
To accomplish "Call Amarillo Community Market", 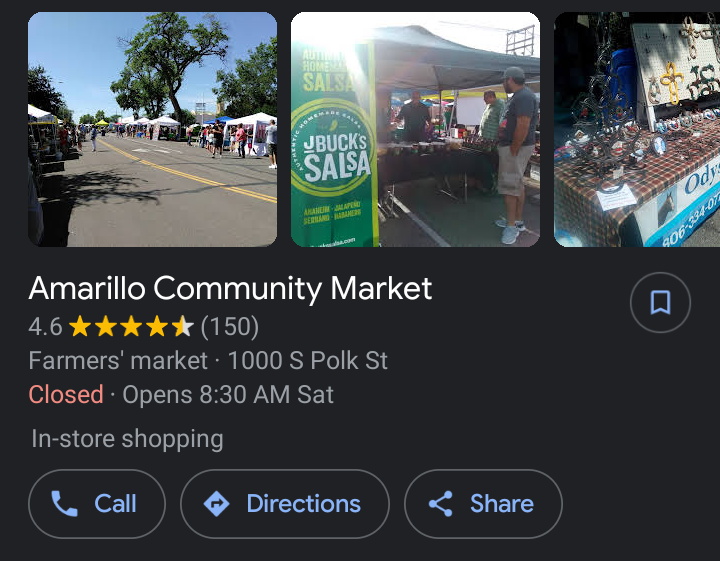I will tap(97, 504).
